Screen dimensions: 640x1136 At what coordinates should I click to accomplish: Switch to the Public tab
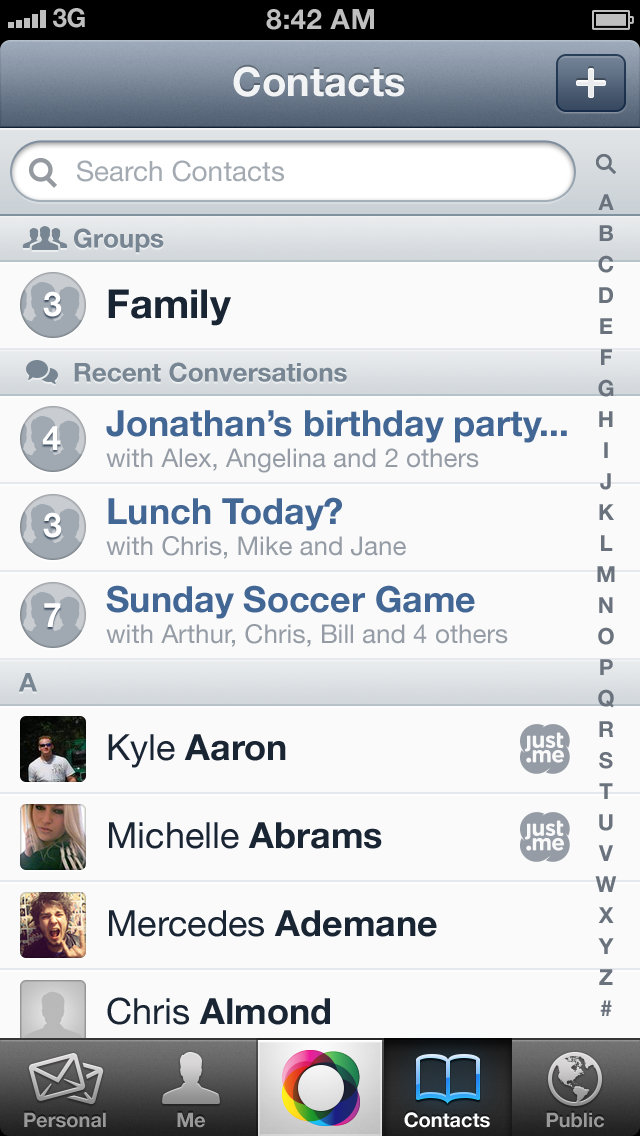pos(575,1087)
